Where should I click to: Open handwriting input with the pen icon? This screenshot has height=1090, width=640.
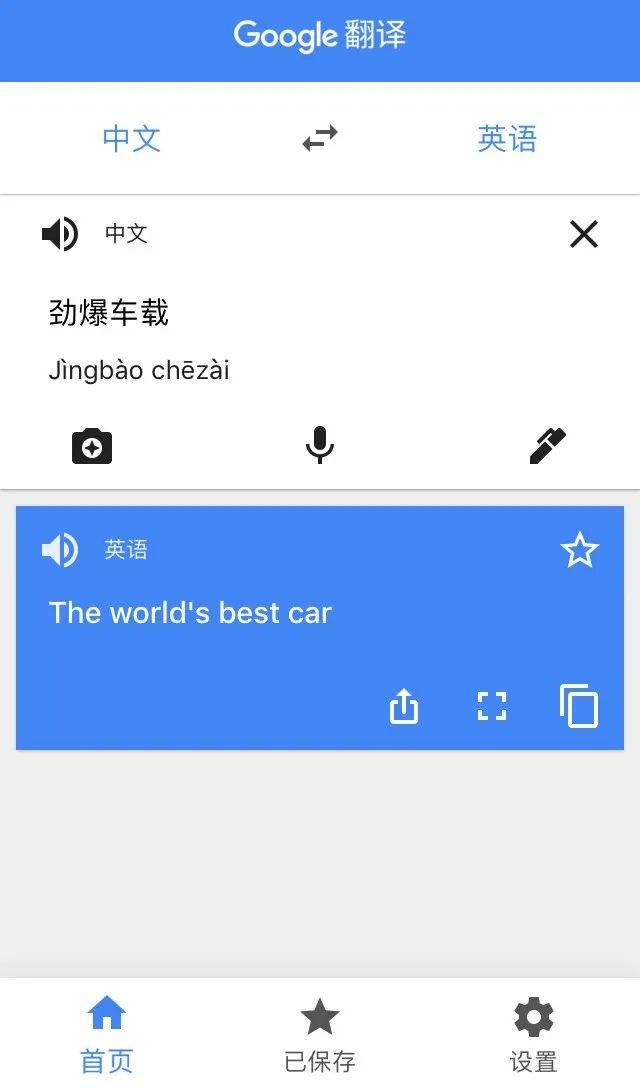(548, 446)
